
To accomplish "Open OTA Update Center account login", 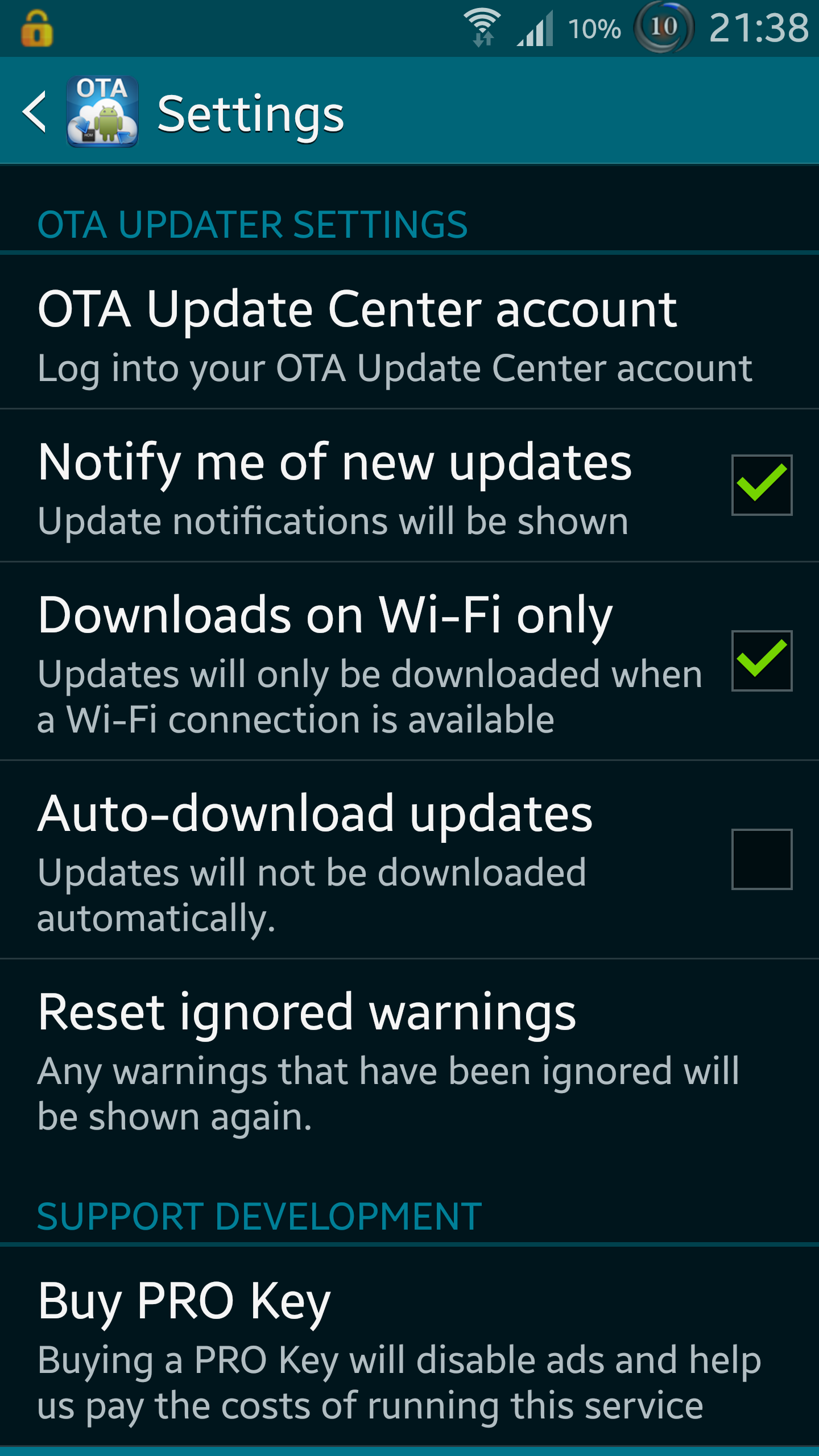I will coord(409,333).
